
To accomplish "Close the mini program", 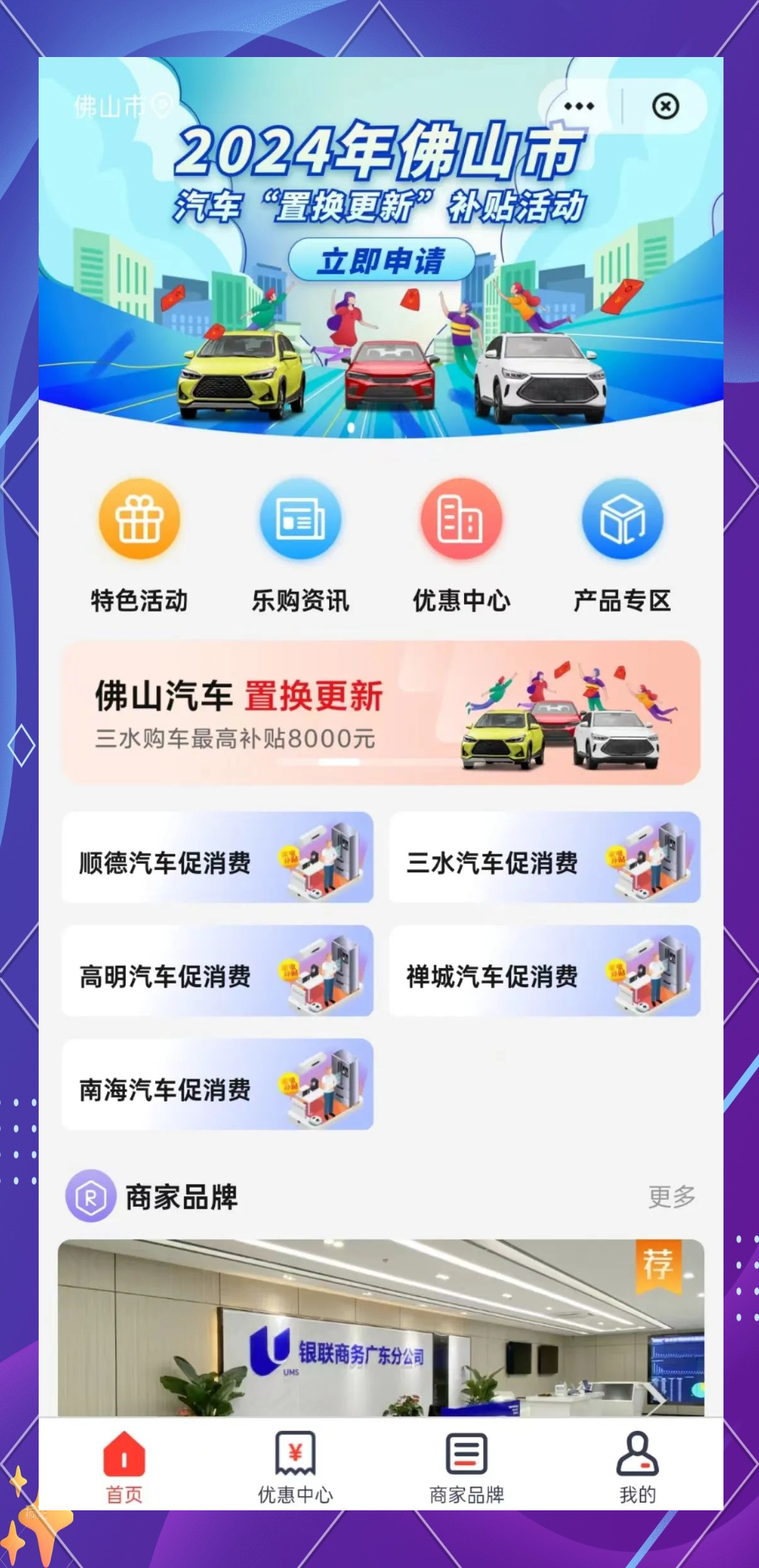I will [x=665, y=106].
